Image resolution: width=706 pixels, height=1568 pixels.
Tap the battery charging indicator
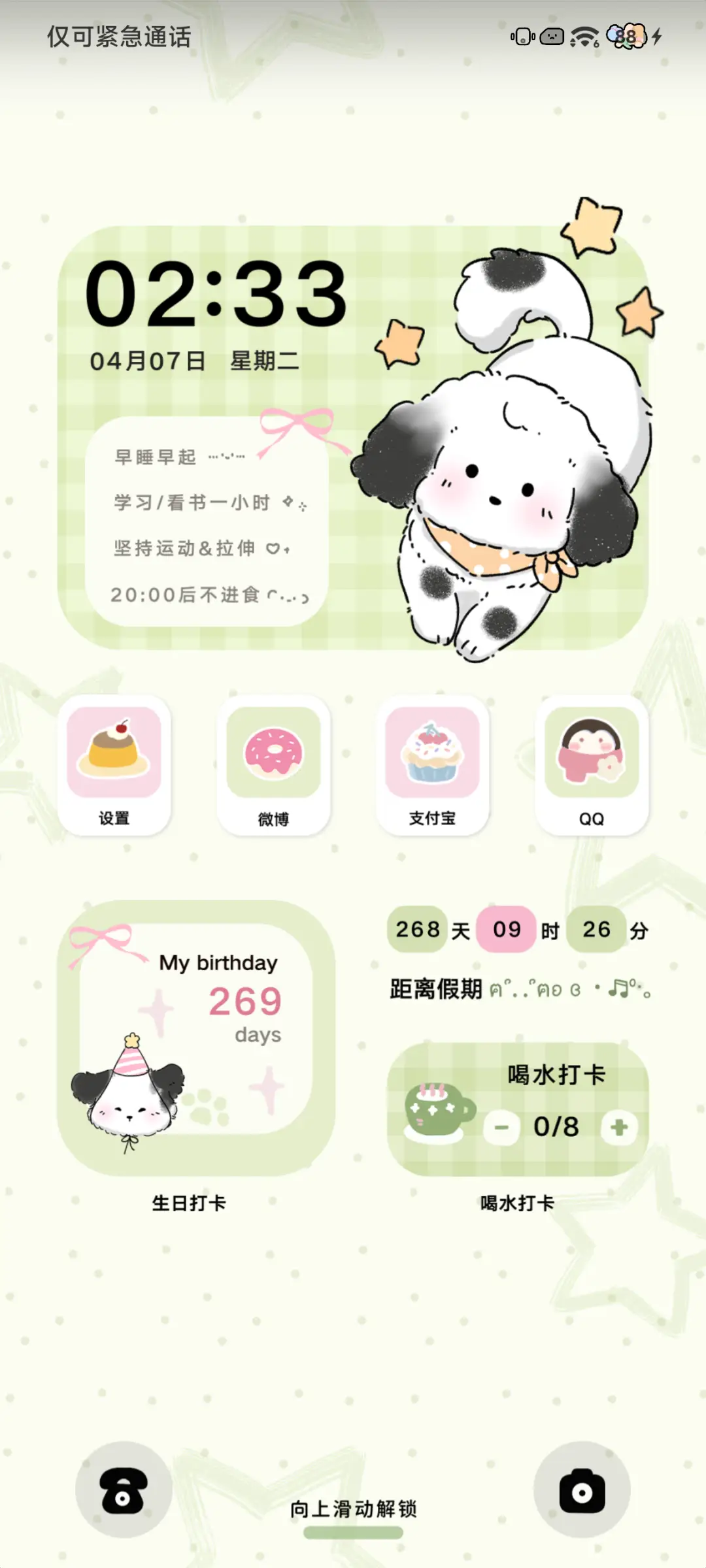[656, 37]
